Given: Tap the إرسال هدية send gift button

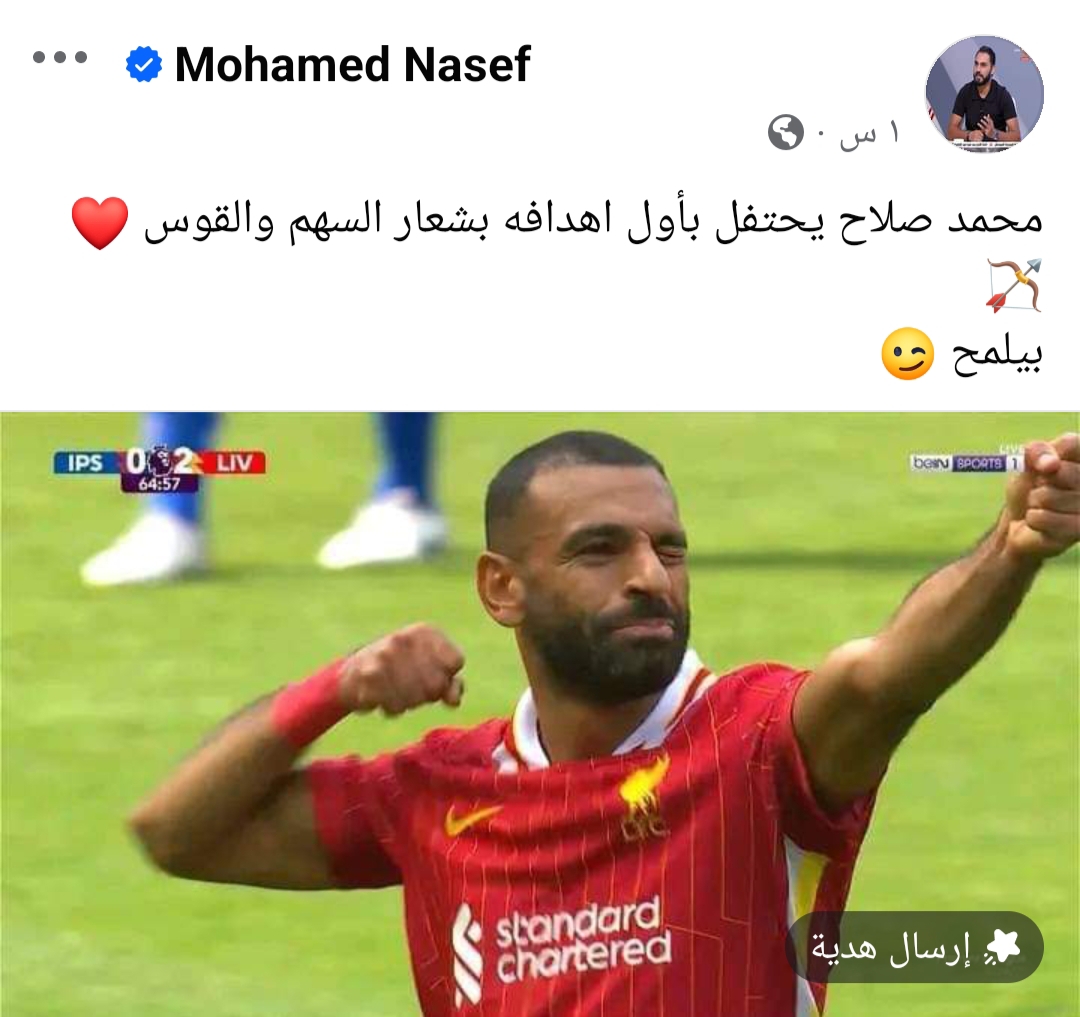Looking at the screenshot, I should pos(914,947).
